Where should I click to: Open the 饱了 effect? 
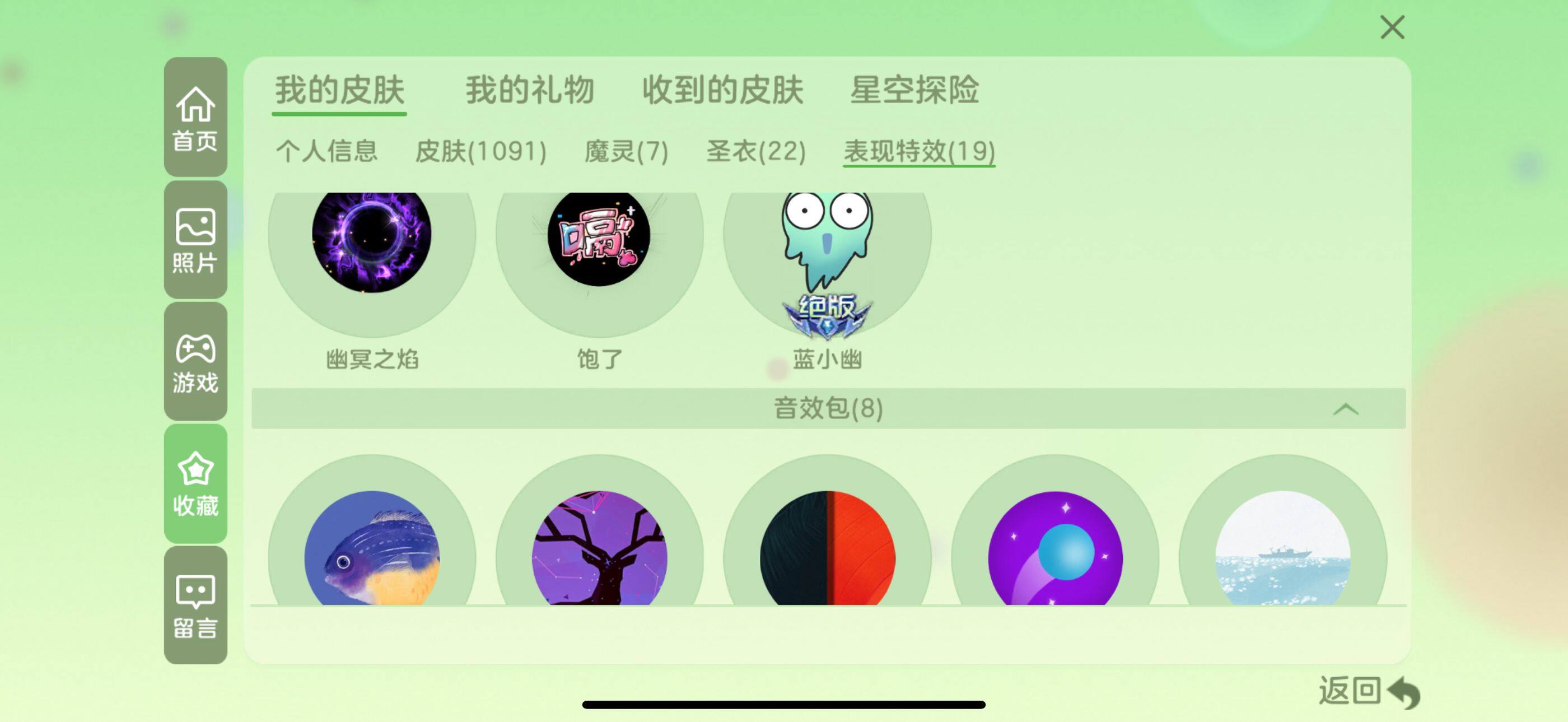click(x=599, y=244)
